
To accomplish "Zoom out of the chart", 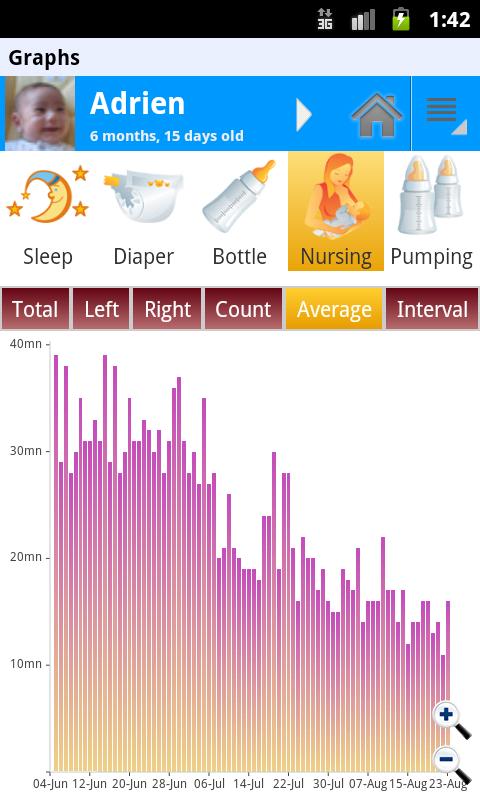I will tap(451, 764).
